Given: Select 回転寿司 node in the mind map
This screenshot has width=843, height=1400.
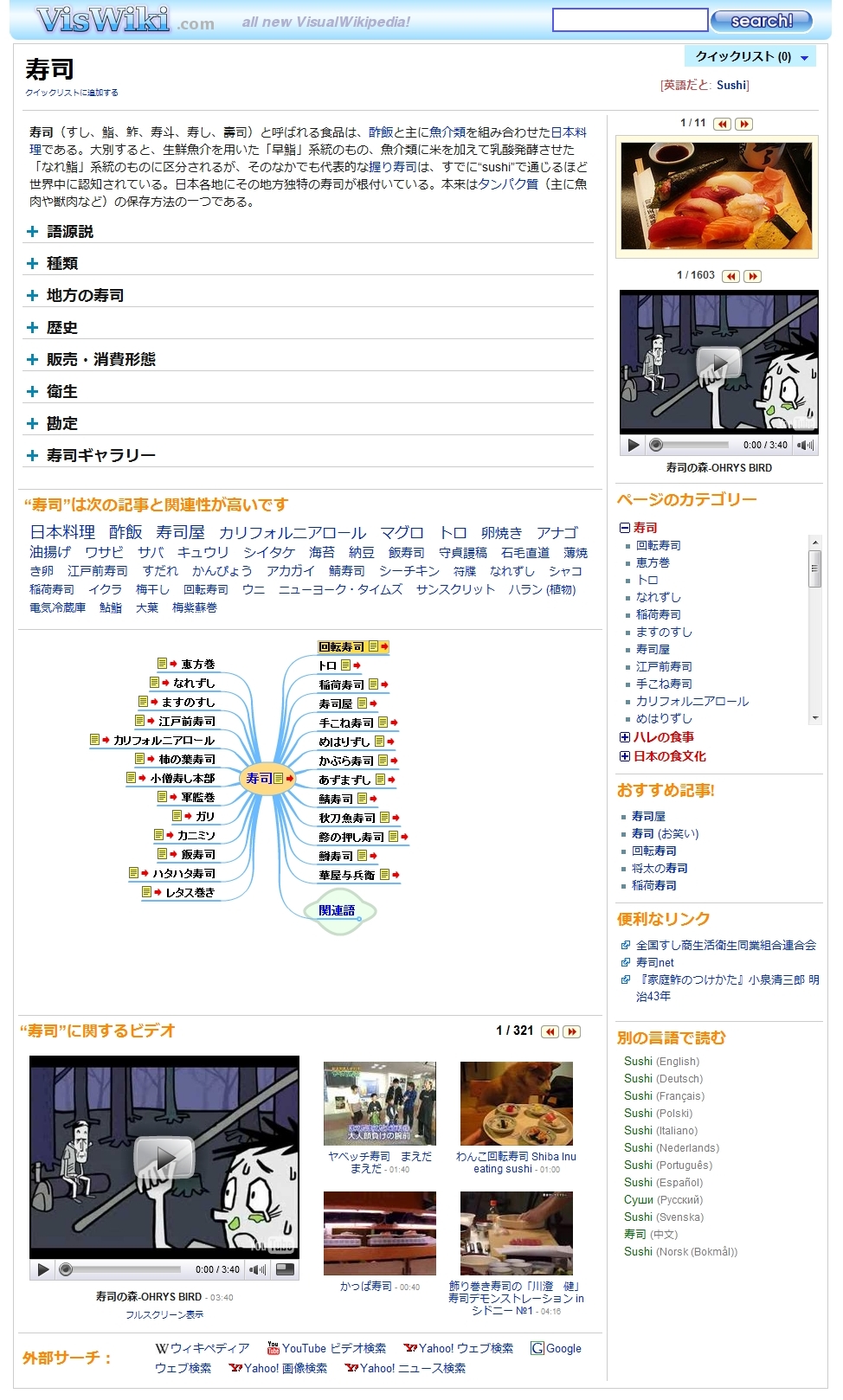Looking at the screenshot, I should tap(342, 646).
